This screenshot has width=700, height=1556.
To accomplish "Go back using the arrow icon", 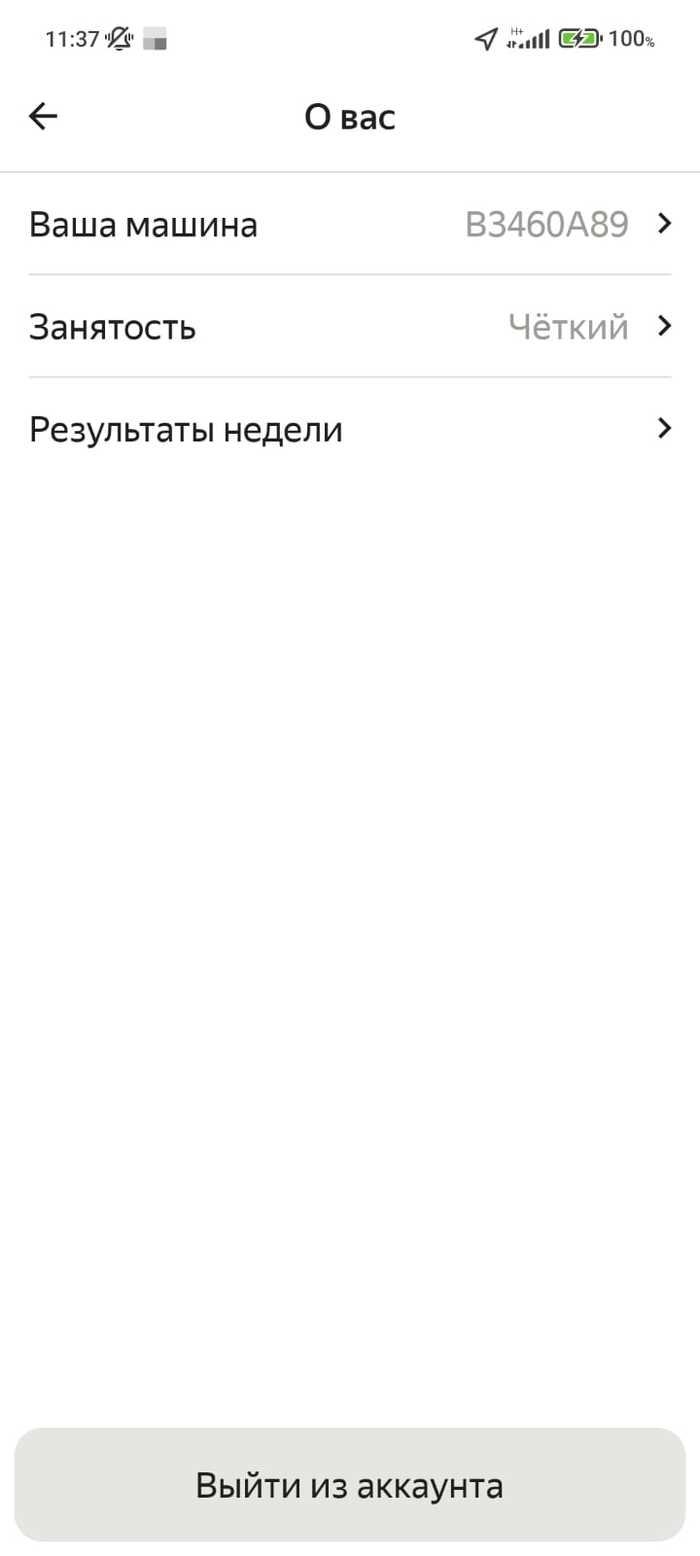I will tap(43, 117).
